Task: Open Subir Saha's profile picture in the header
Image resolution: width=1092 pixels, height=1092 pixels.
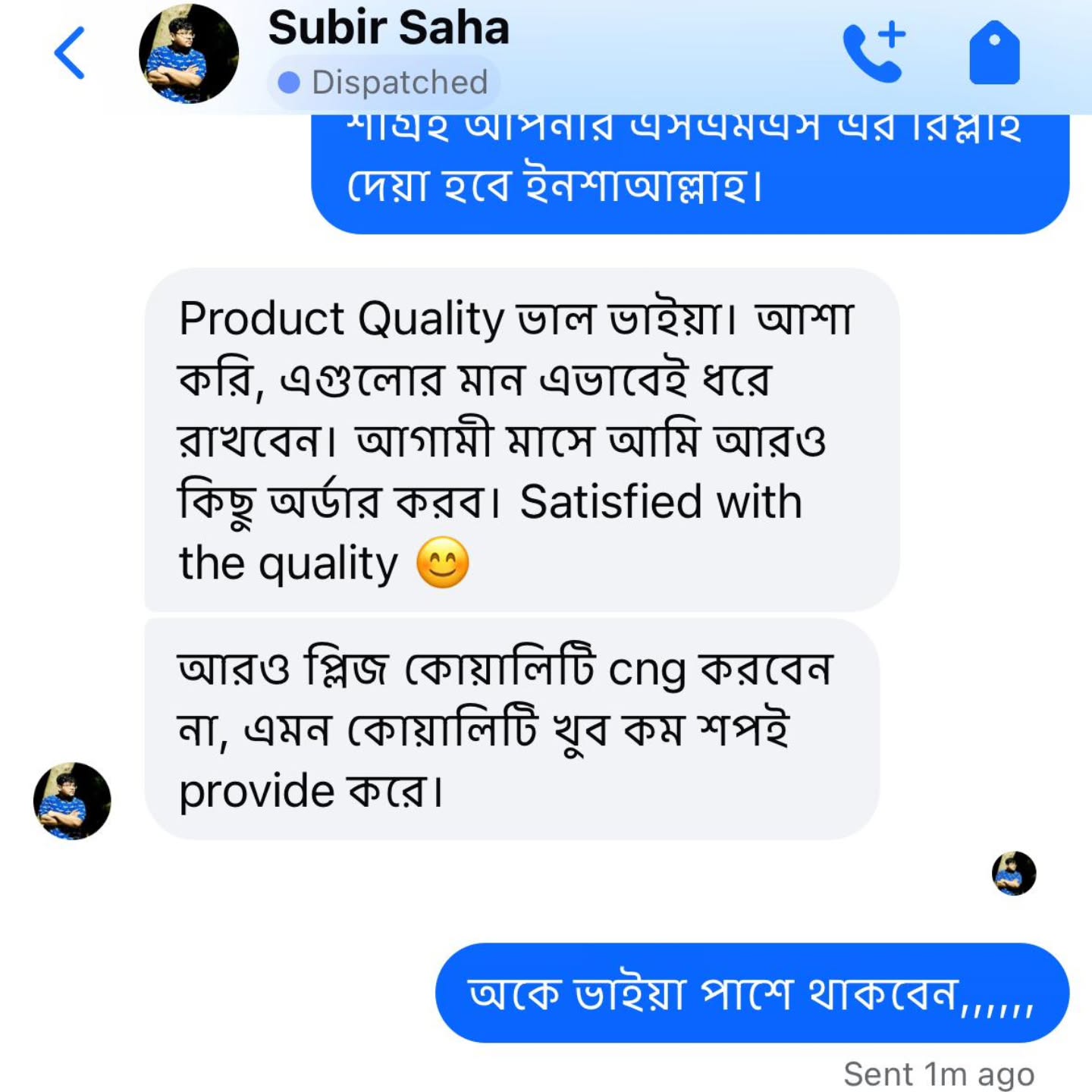Action: tap(189, 53)
